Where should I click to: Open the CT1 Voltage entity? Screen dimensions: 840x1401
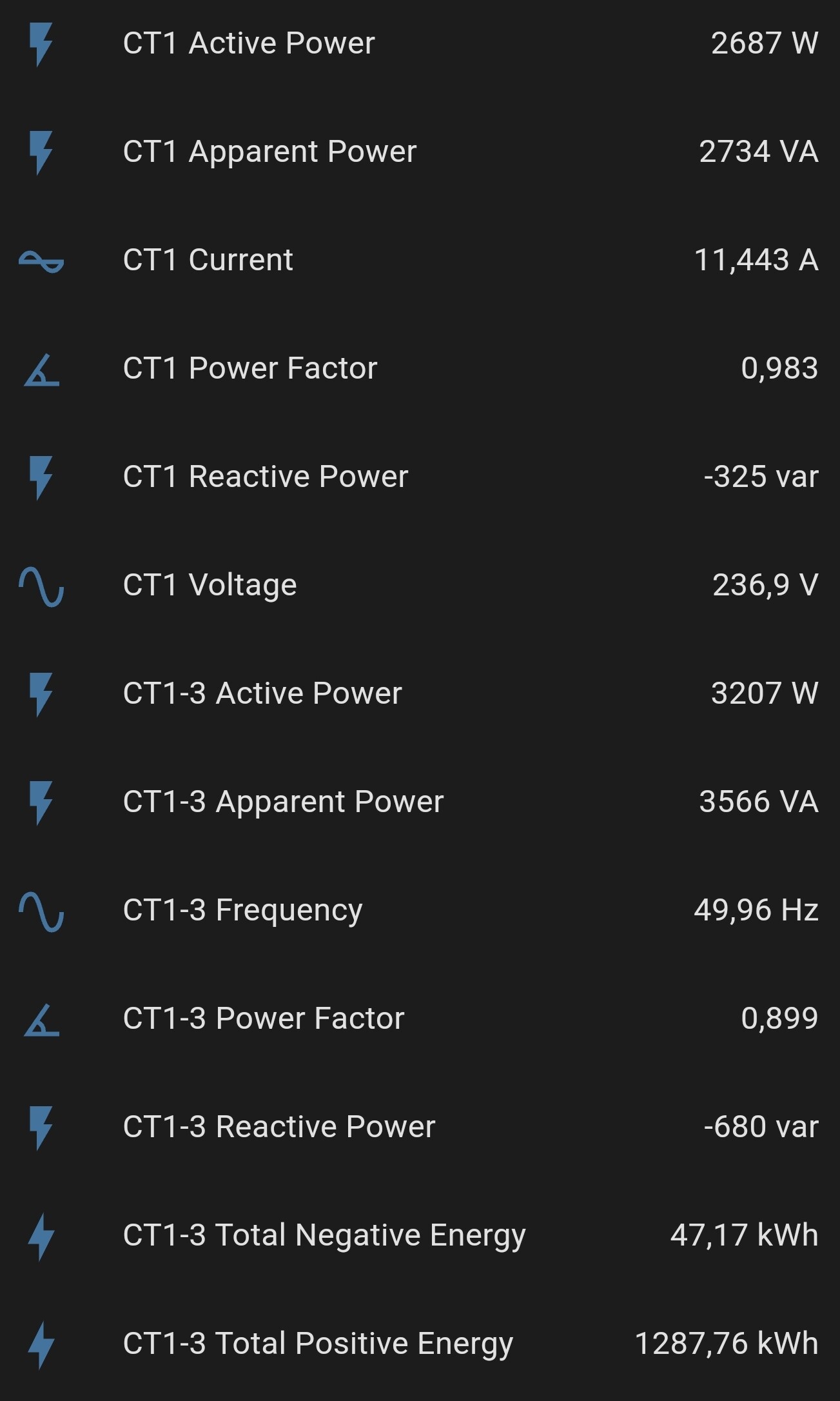420,586
